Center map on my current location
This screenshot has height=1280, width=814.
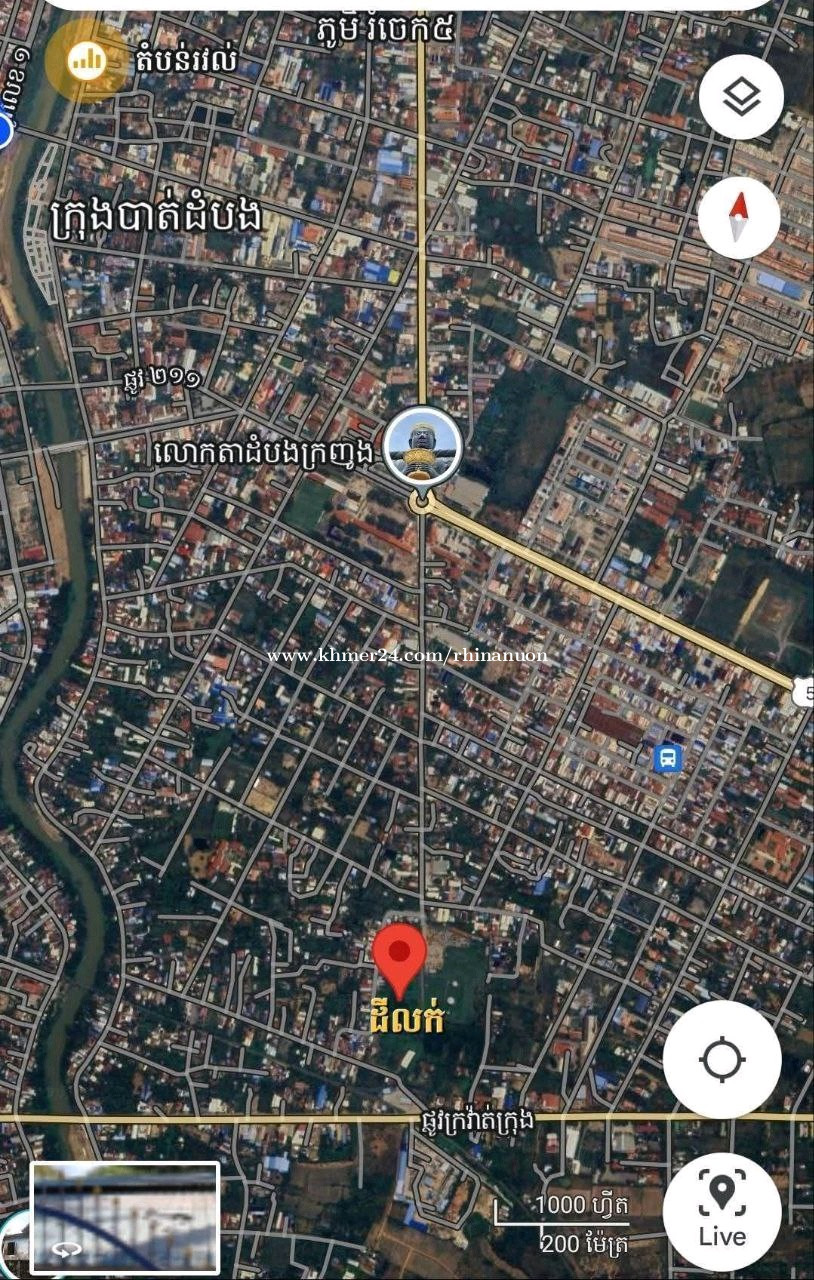tap(722, 1060)
